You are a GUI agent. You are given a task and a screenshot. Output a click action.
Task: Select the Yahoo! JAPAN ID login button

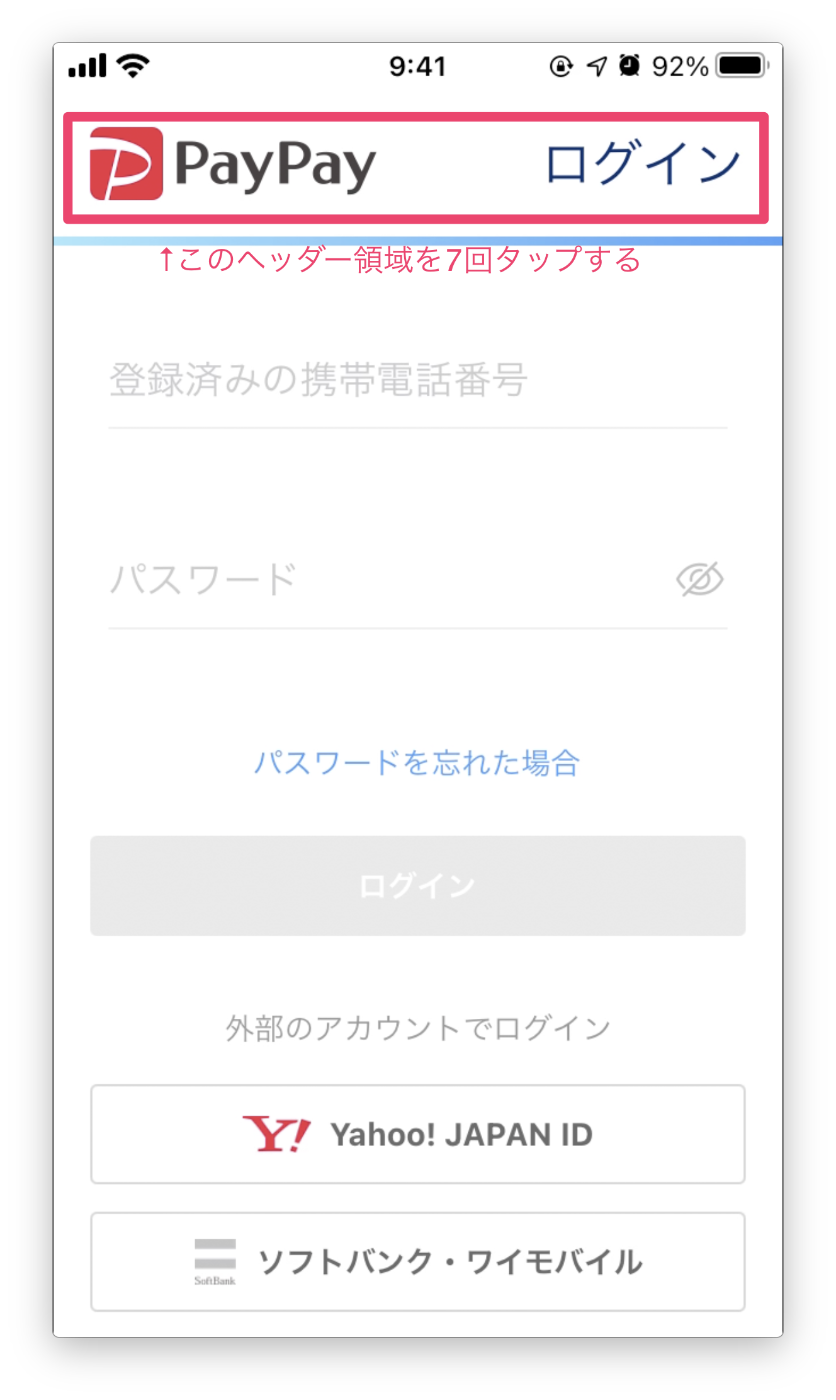pos(417,1134)
